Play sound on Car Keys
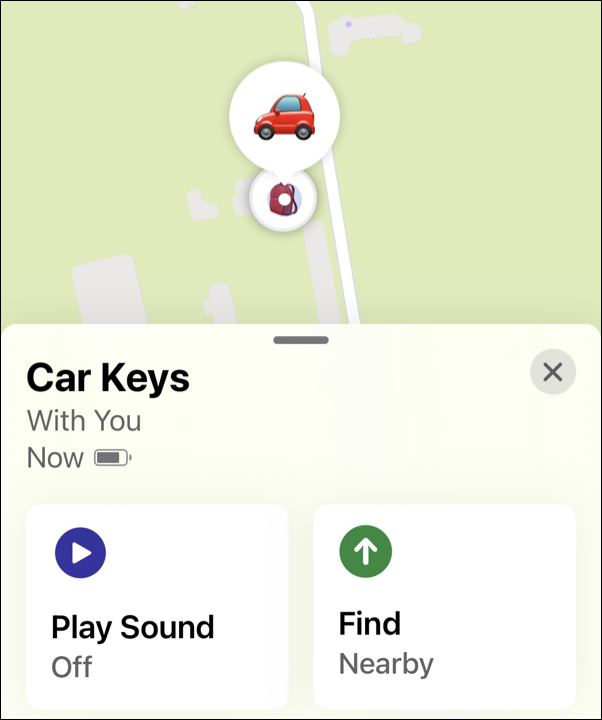This screenshot has width=602, height=720. 157,606
